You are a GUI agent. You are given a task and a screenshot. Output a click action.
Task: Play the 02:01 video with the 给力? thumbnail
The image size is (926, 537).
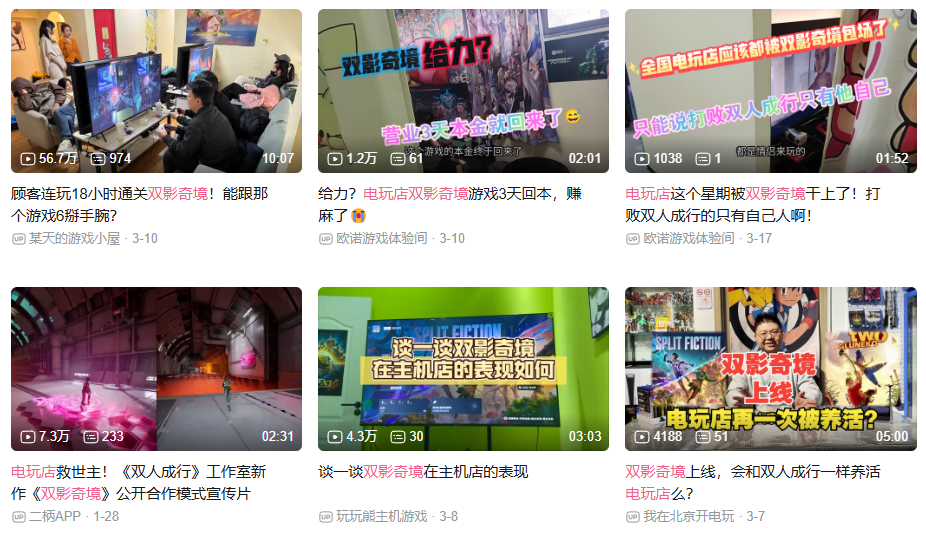pos(463,90)
